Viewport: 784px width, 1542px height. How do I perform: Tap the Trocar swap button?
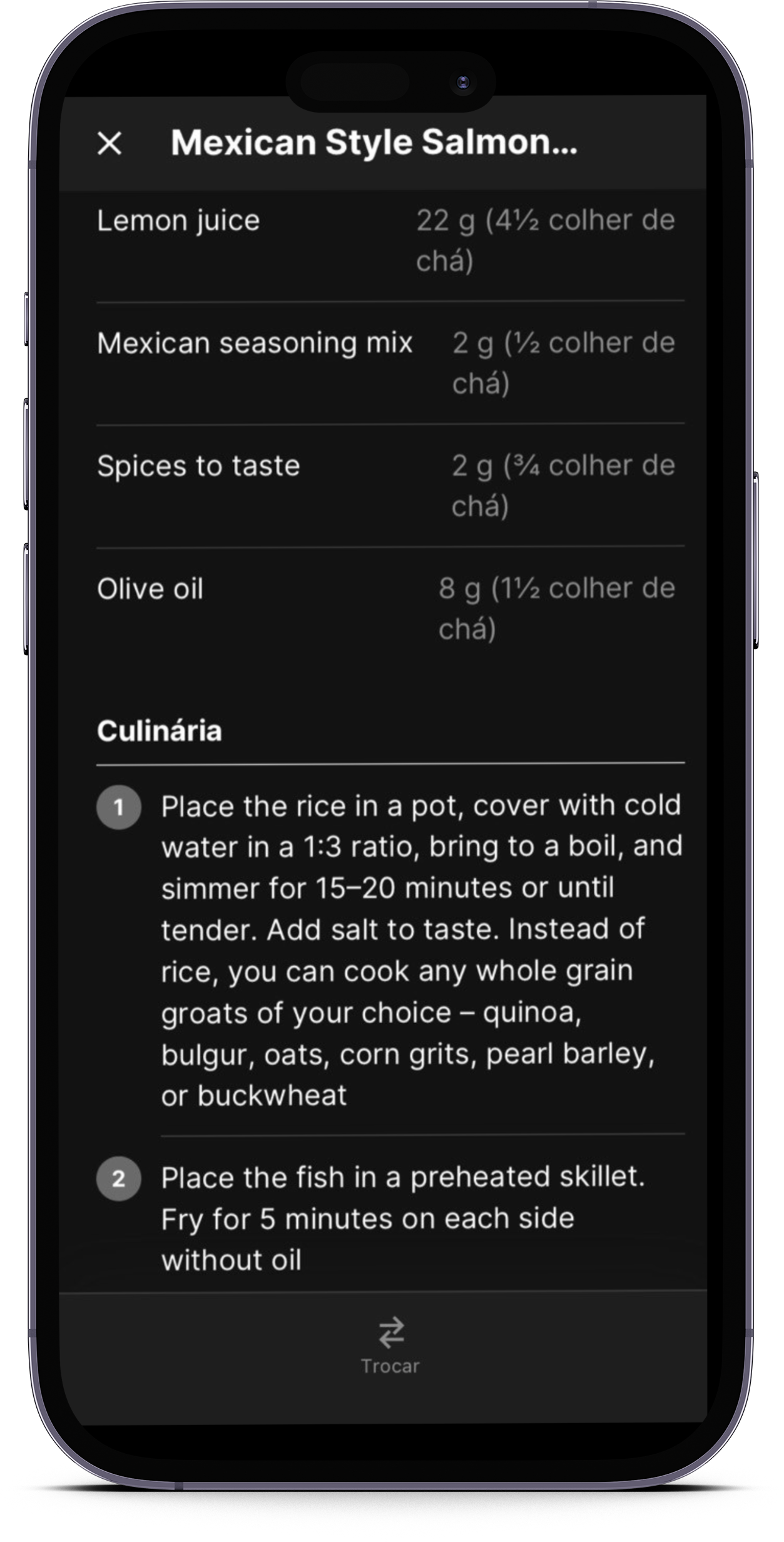(x=390, y=1345)
